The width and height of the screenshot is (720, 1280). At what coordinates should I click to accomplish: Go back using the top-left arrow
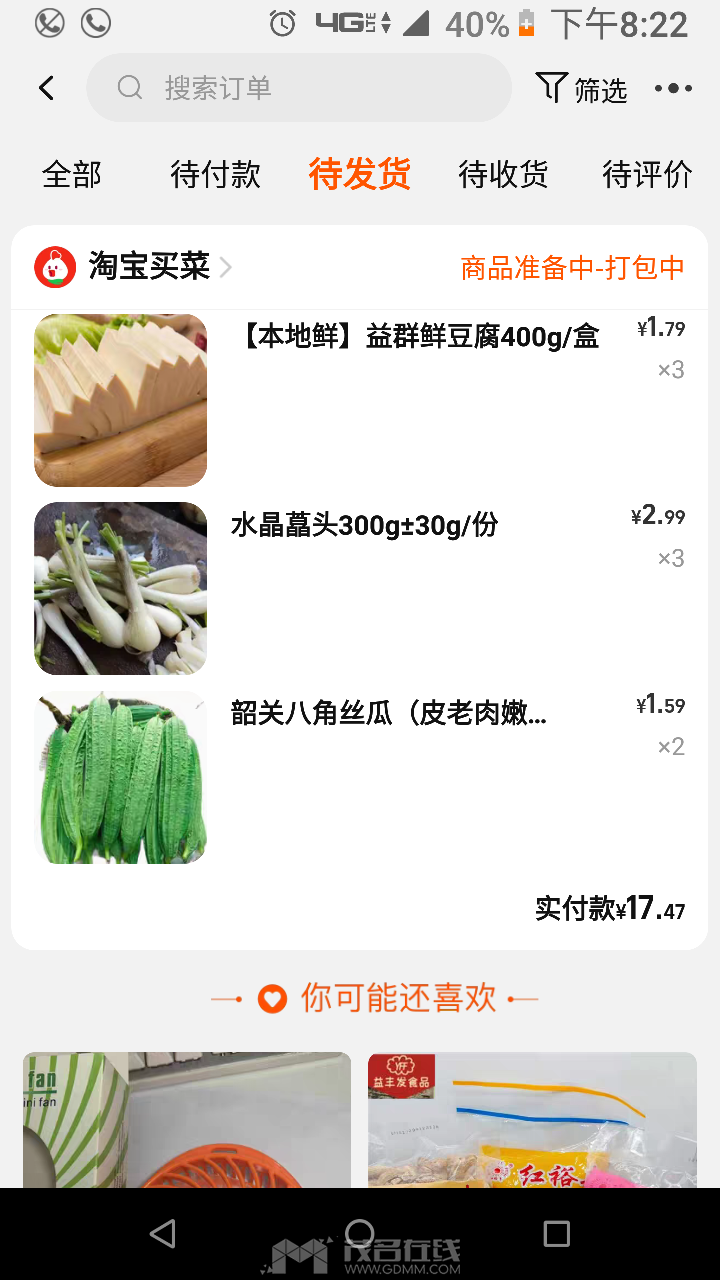46,88
